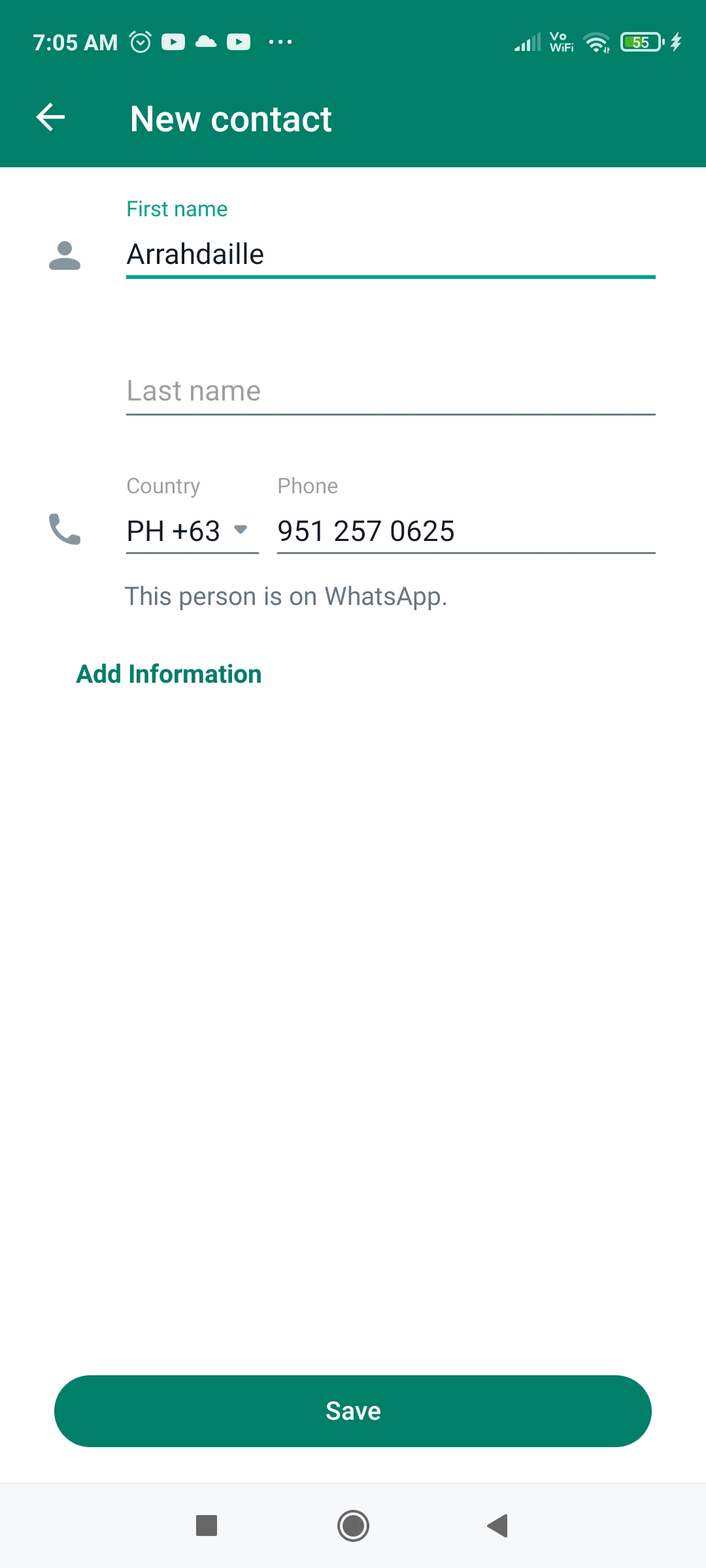Open Add Information

(169, 674)
